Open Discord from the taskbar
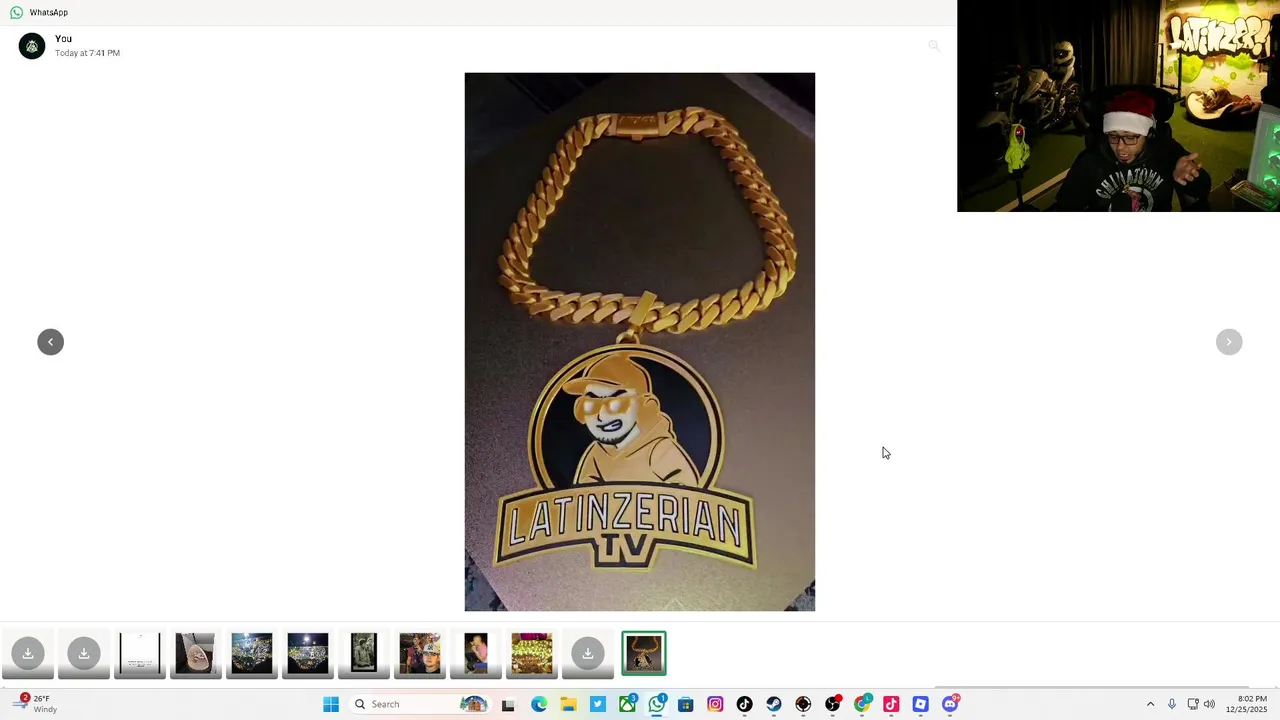The height and width of the screenshot is (720, 1280). pos(950,704)
